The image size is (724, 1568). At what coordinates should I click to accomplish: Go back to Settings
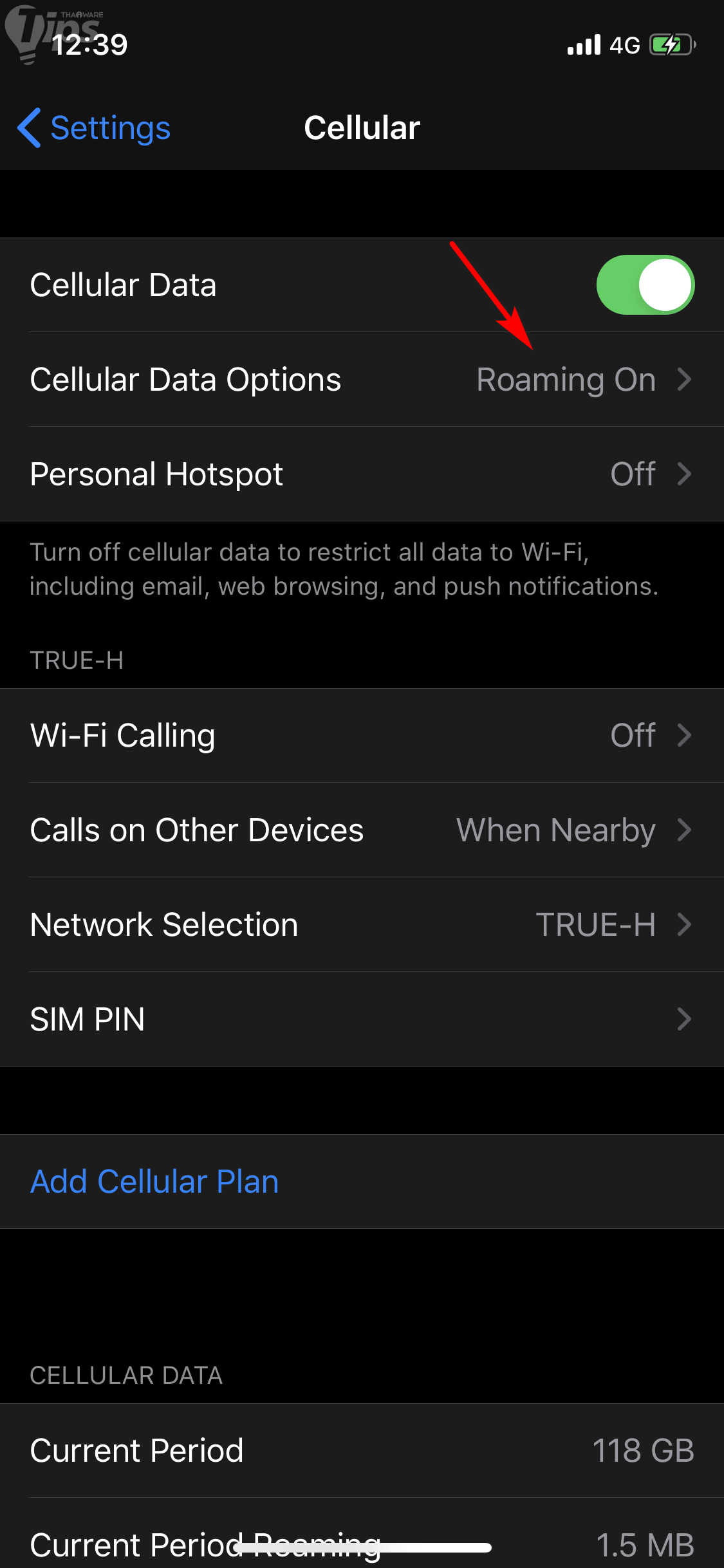click(95, 128)
